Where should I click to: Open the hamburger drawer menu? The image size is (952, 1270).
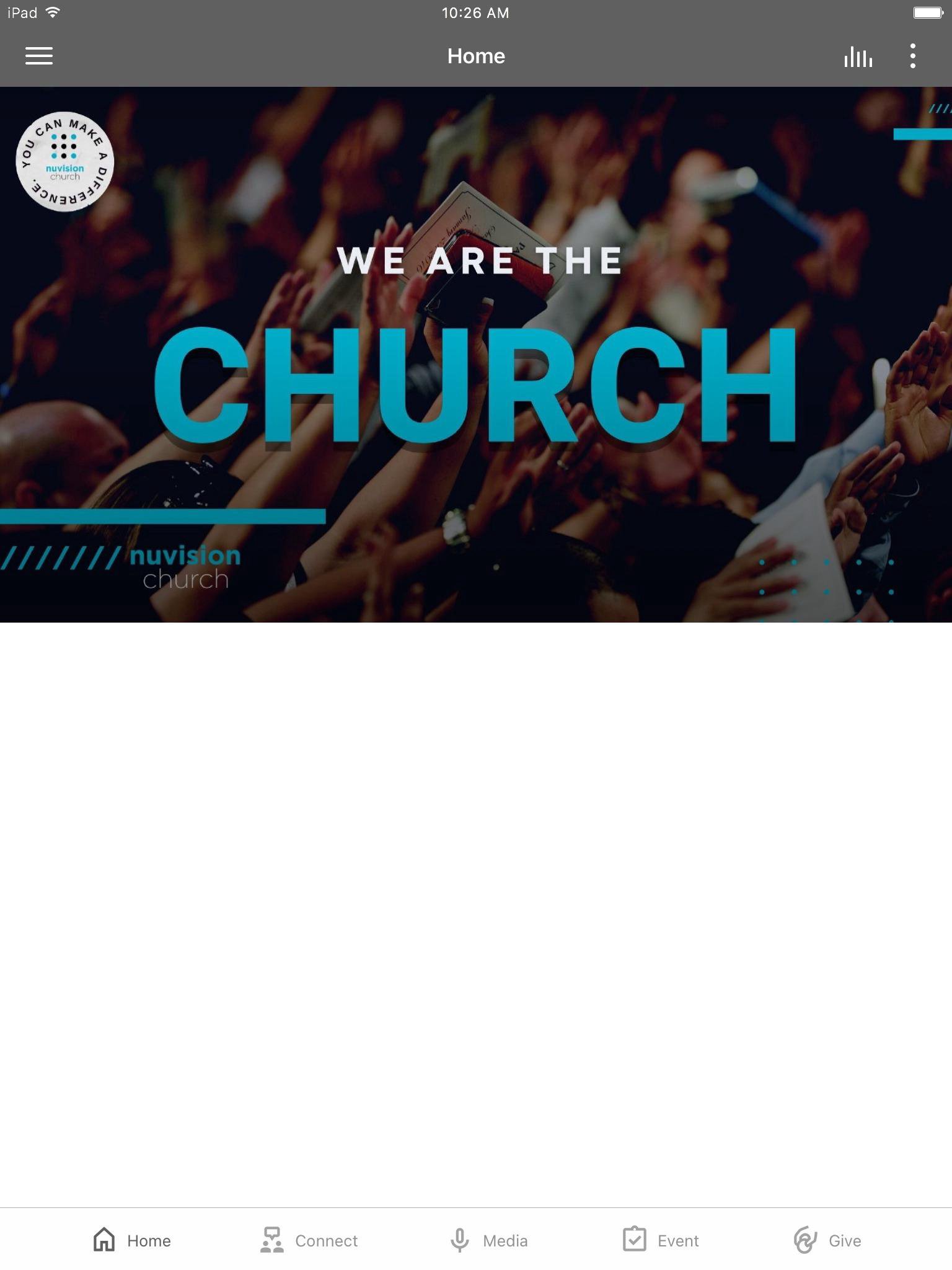coord(39,56)
